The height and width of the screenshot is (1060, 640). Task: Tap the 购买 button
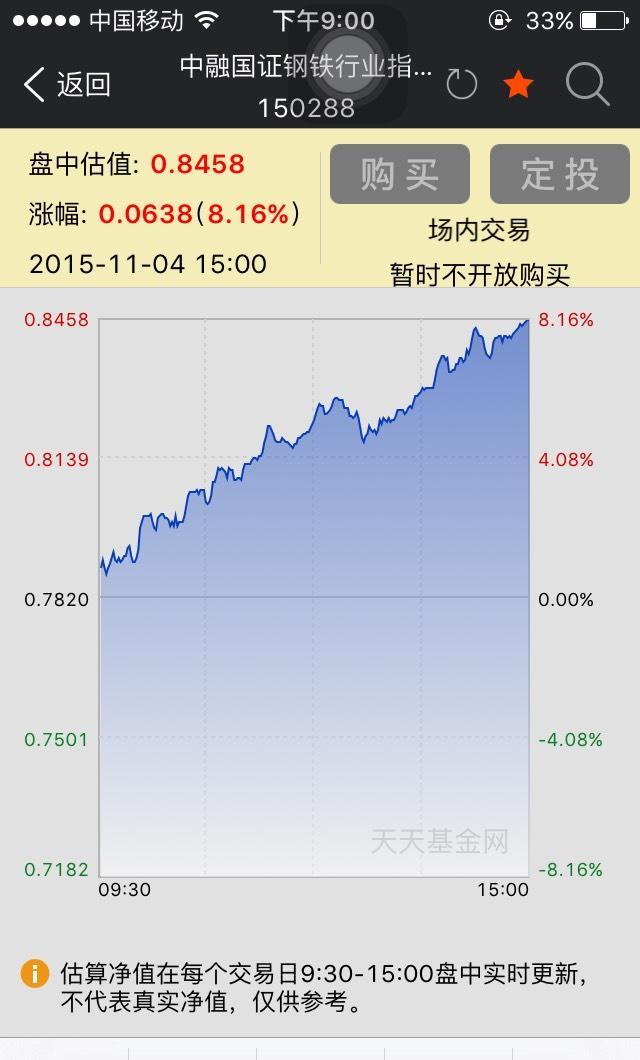point(399,174)
